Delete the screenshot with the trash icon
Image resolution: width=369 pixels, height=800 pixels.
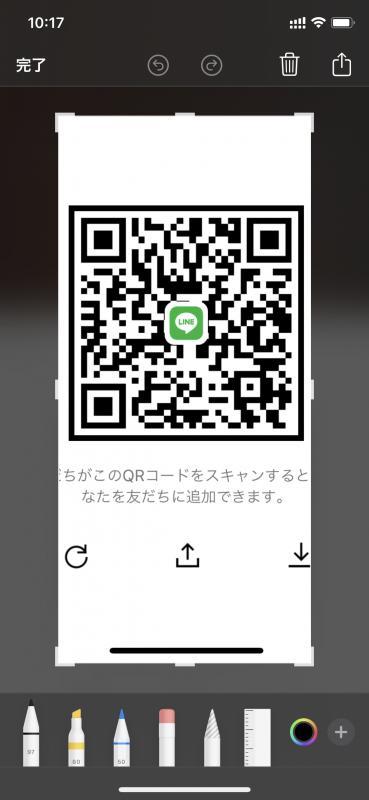pyautogui.click(x=289, y=65)
